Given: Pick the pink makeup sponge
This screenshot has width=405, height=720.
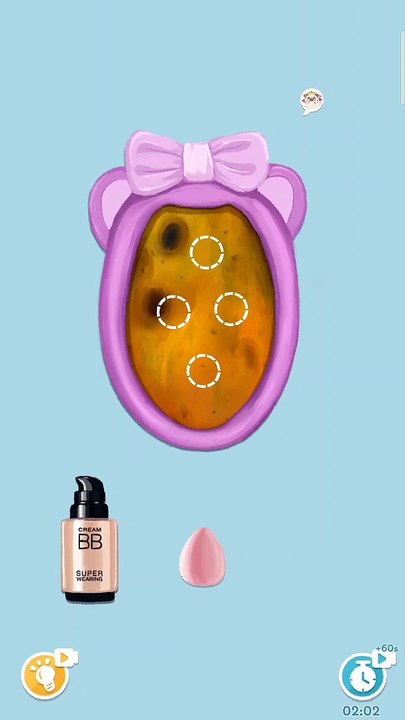Looking at the screenshot, I should 202,557.
